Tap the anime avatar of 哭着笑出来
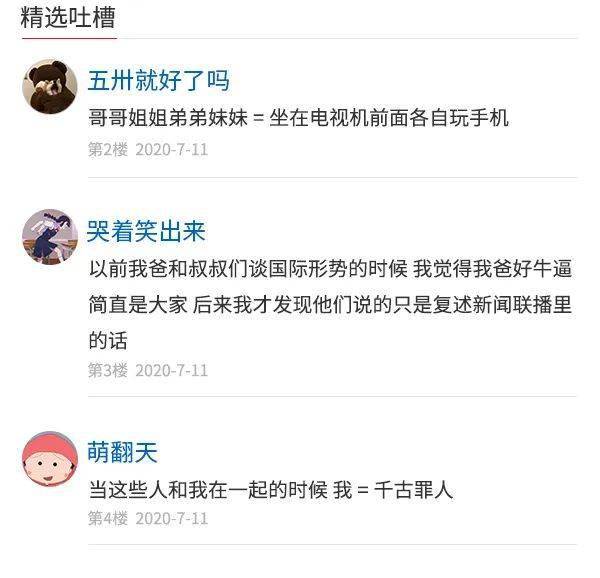The width and height of the screenshot is (600, 578). [50, 237]
